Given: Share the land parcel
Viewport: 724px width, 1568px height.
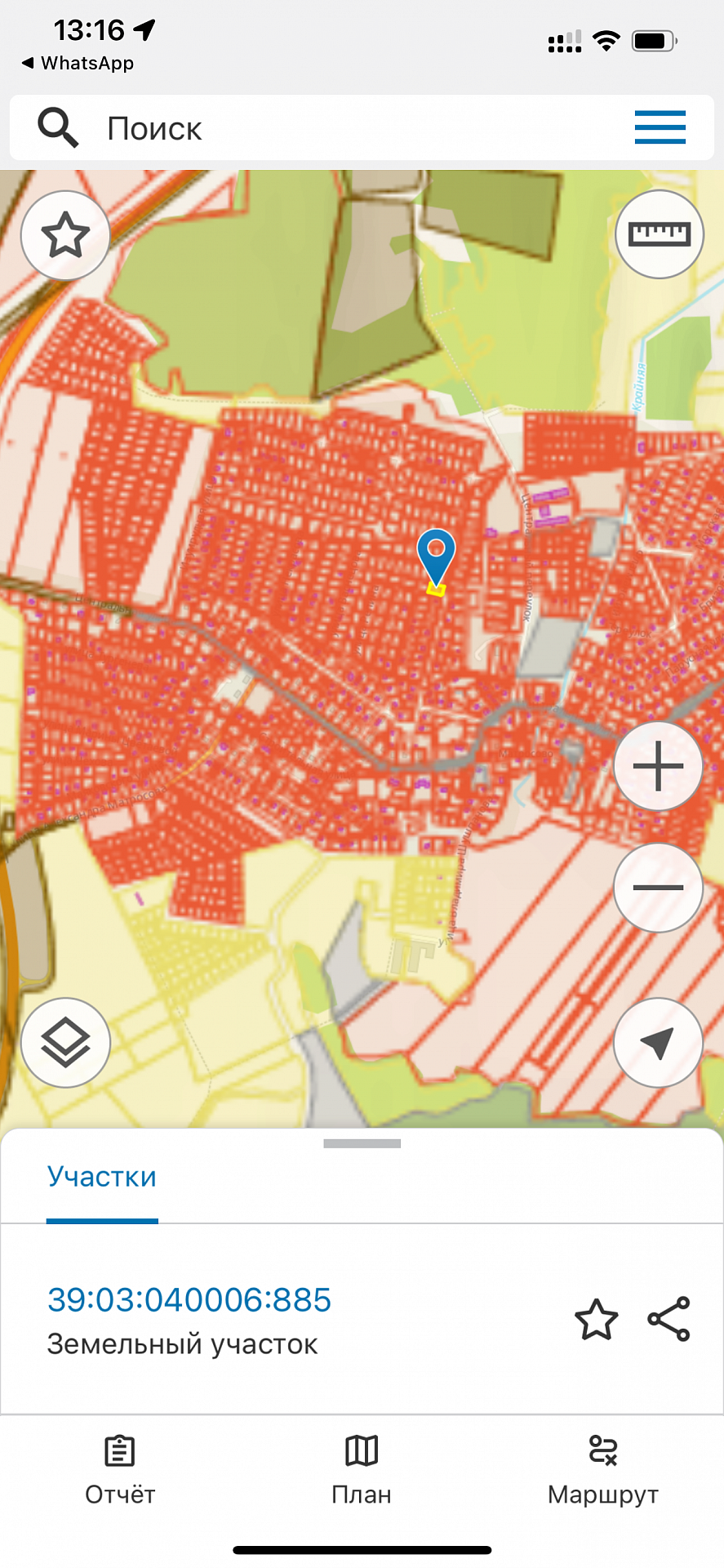Looking at the screenshot, I should pyautogui.click(x=669, y=1319).
